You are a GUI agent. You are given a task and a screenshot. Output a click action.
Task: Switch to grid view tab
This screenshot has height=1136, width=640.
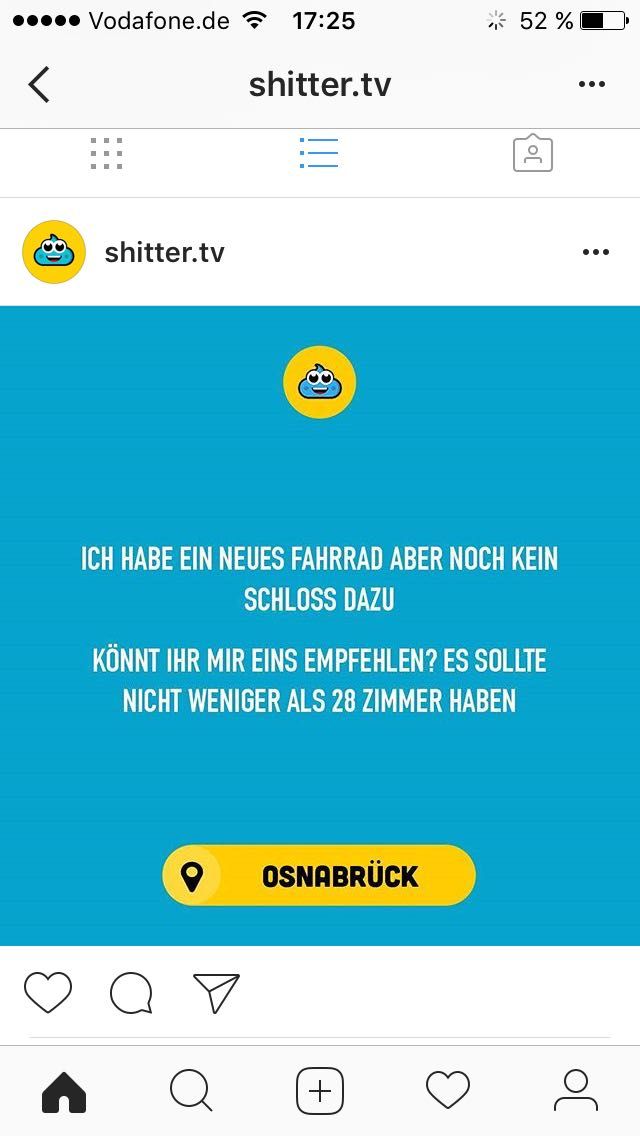pyautogui.click(x=106, y=153)
